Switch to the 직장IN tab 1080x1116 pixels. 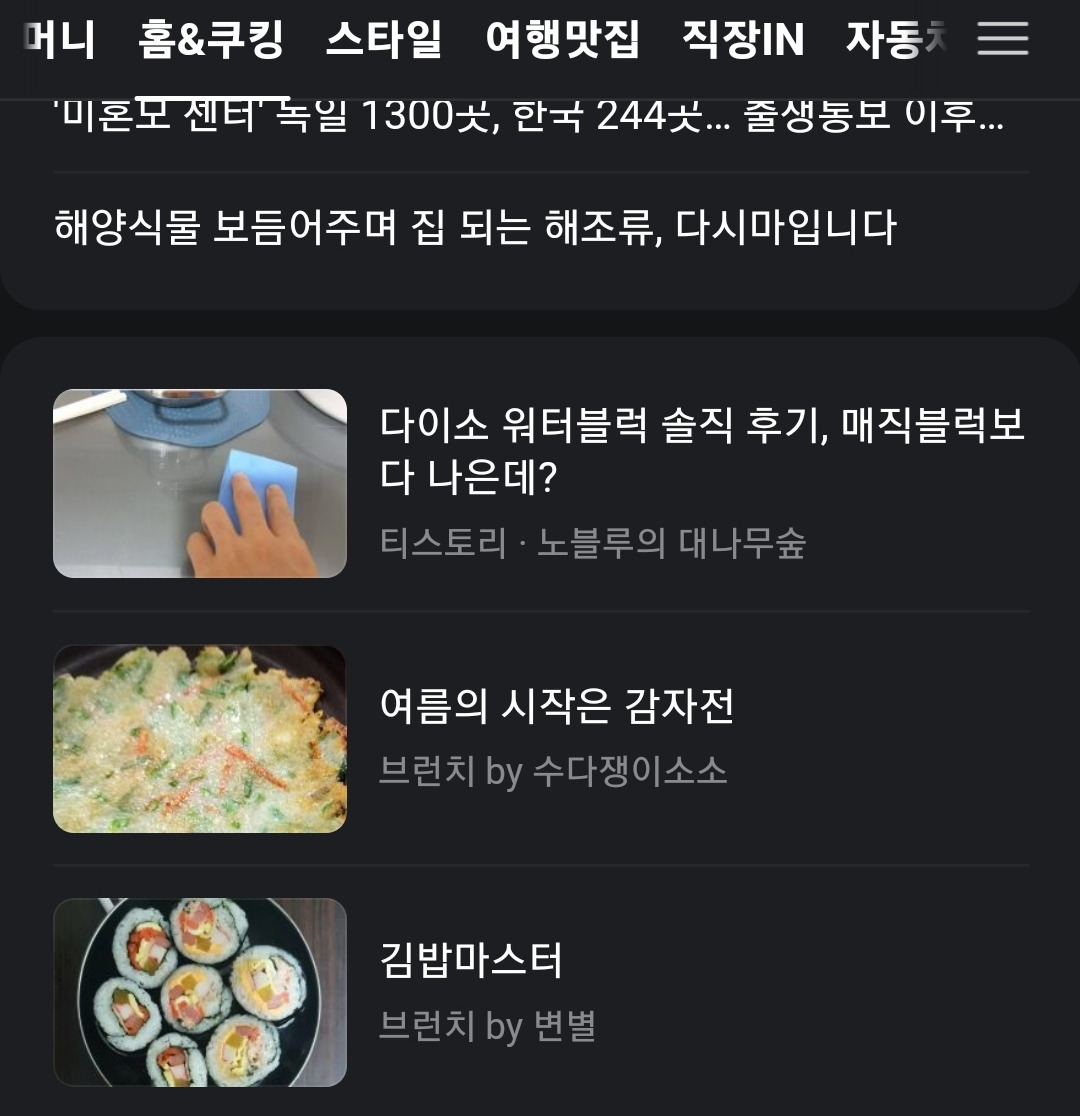point(742,40)
